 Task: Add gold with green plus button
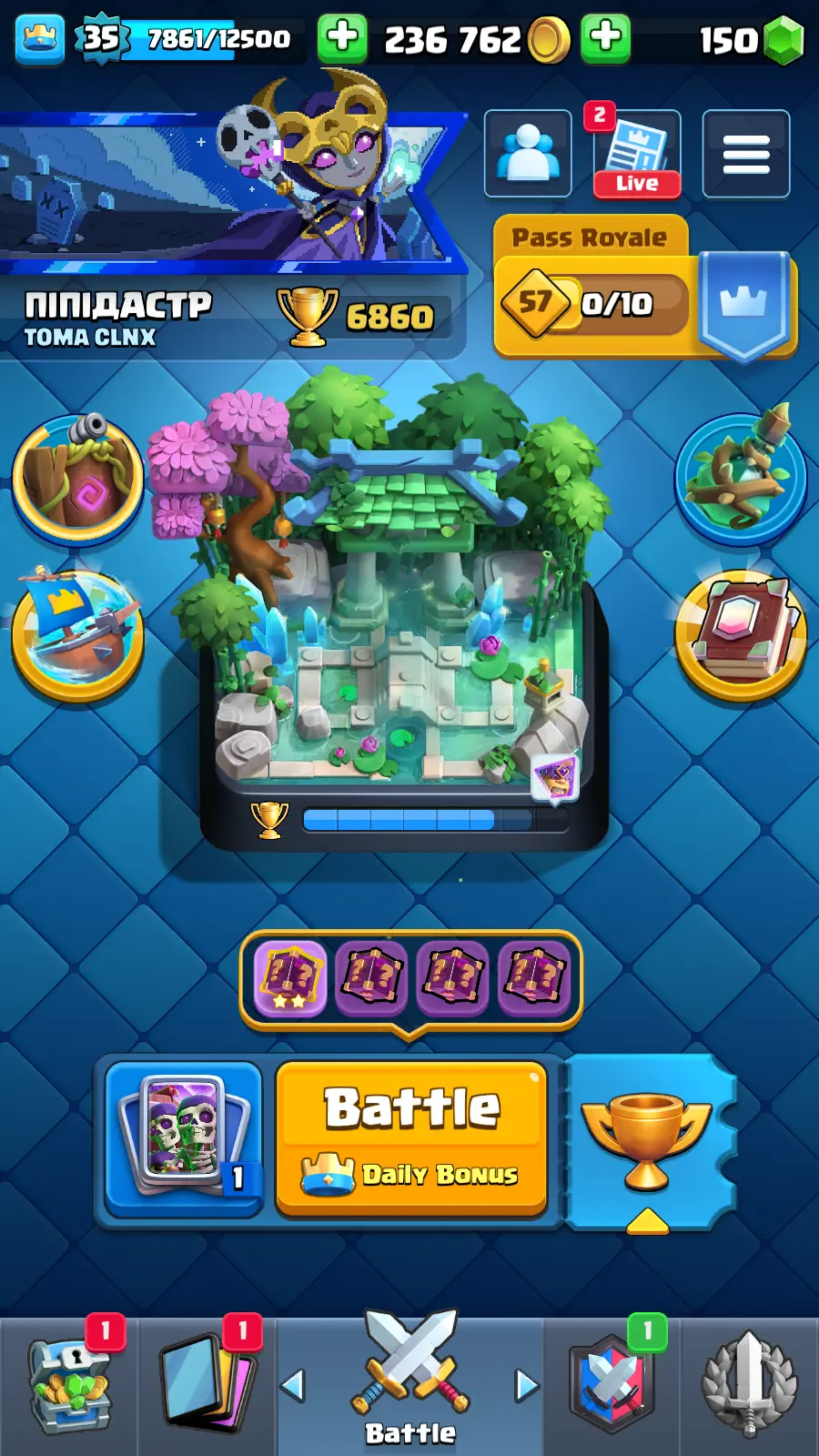605,38
